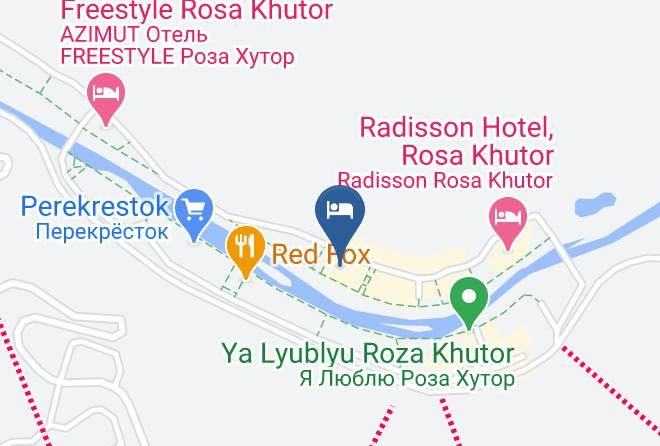The width and height of the screenshot is (660, 446).
Task: Open the Perekrestok supermarket pin
Action: point(194,214)
